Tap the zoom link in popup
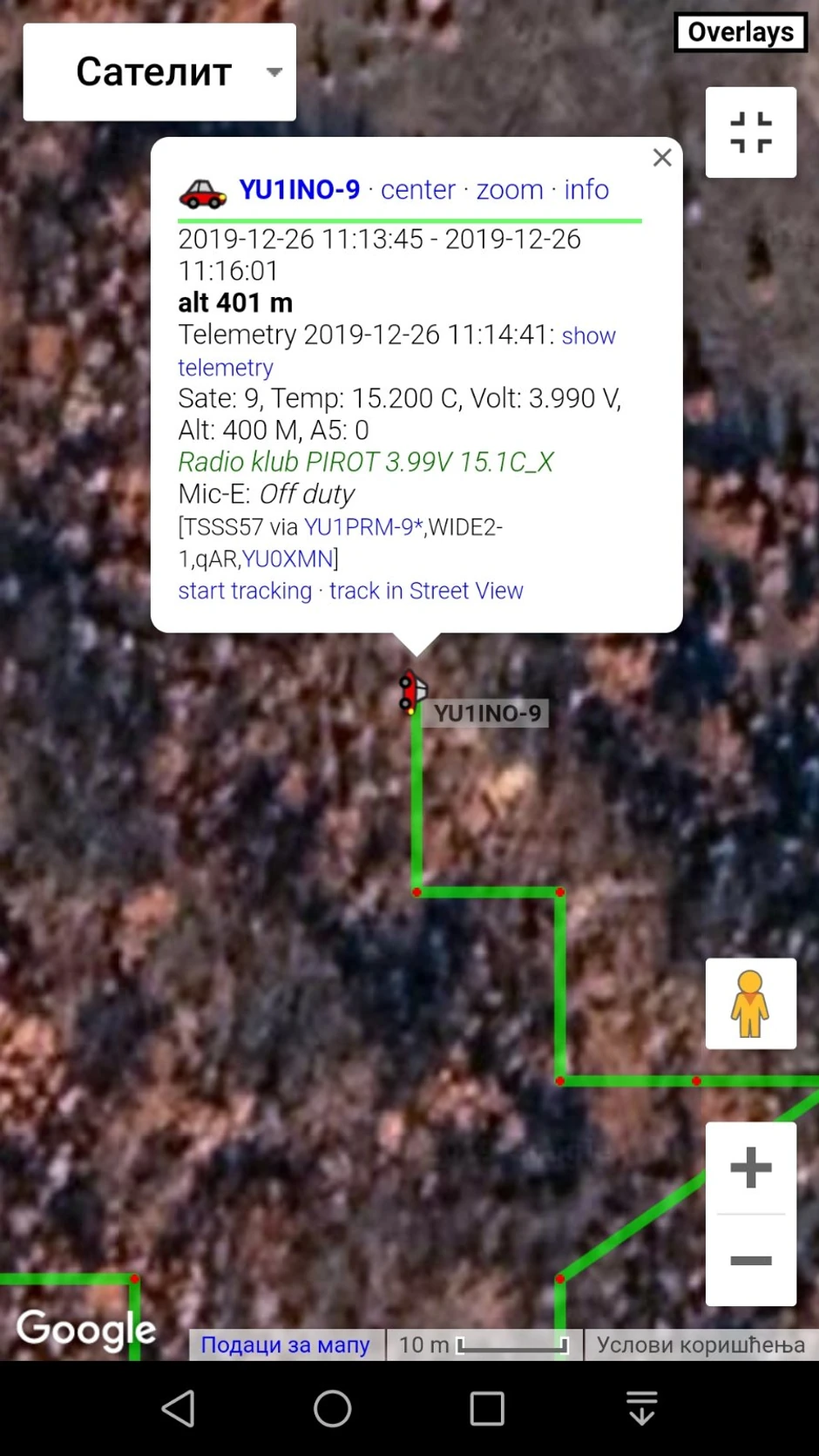This screenshot has width=819, height=1456. 509,189
